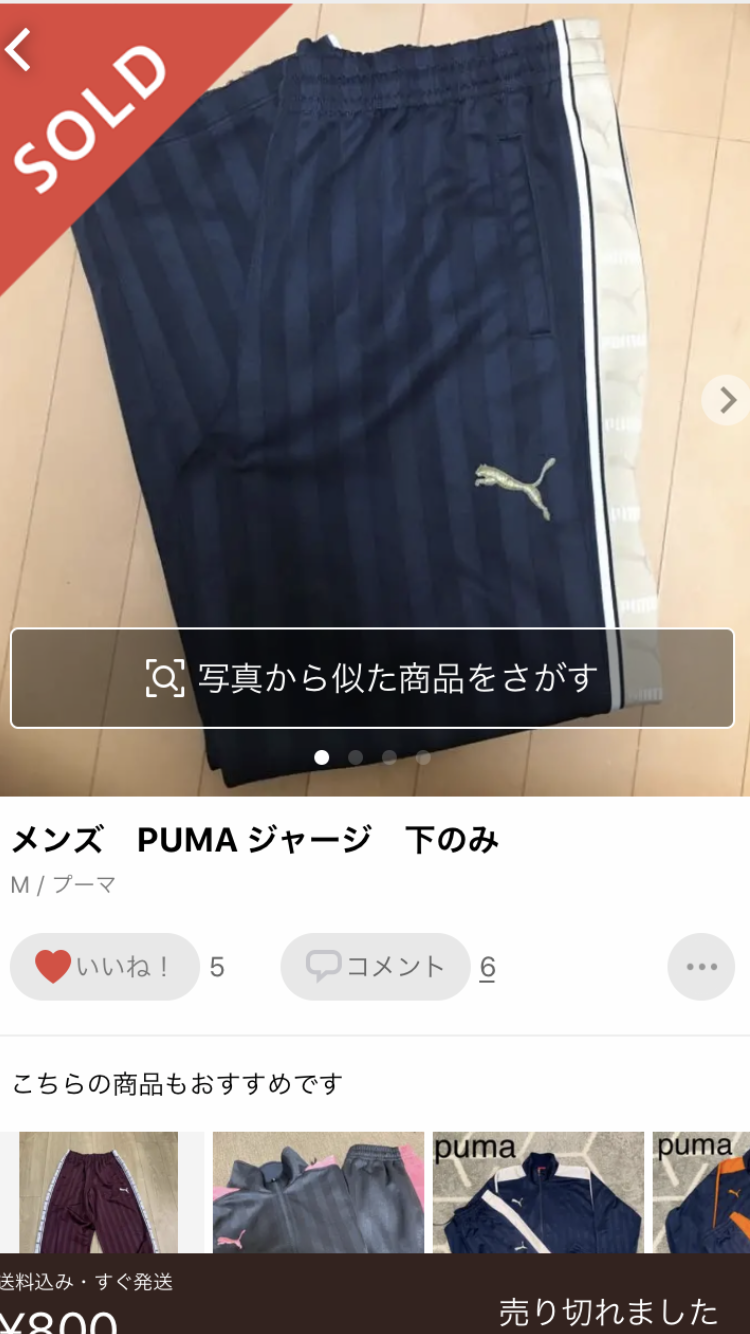Open the コメント section
750x1334 pixels.
pyautogui.click(x=375, y=967)
